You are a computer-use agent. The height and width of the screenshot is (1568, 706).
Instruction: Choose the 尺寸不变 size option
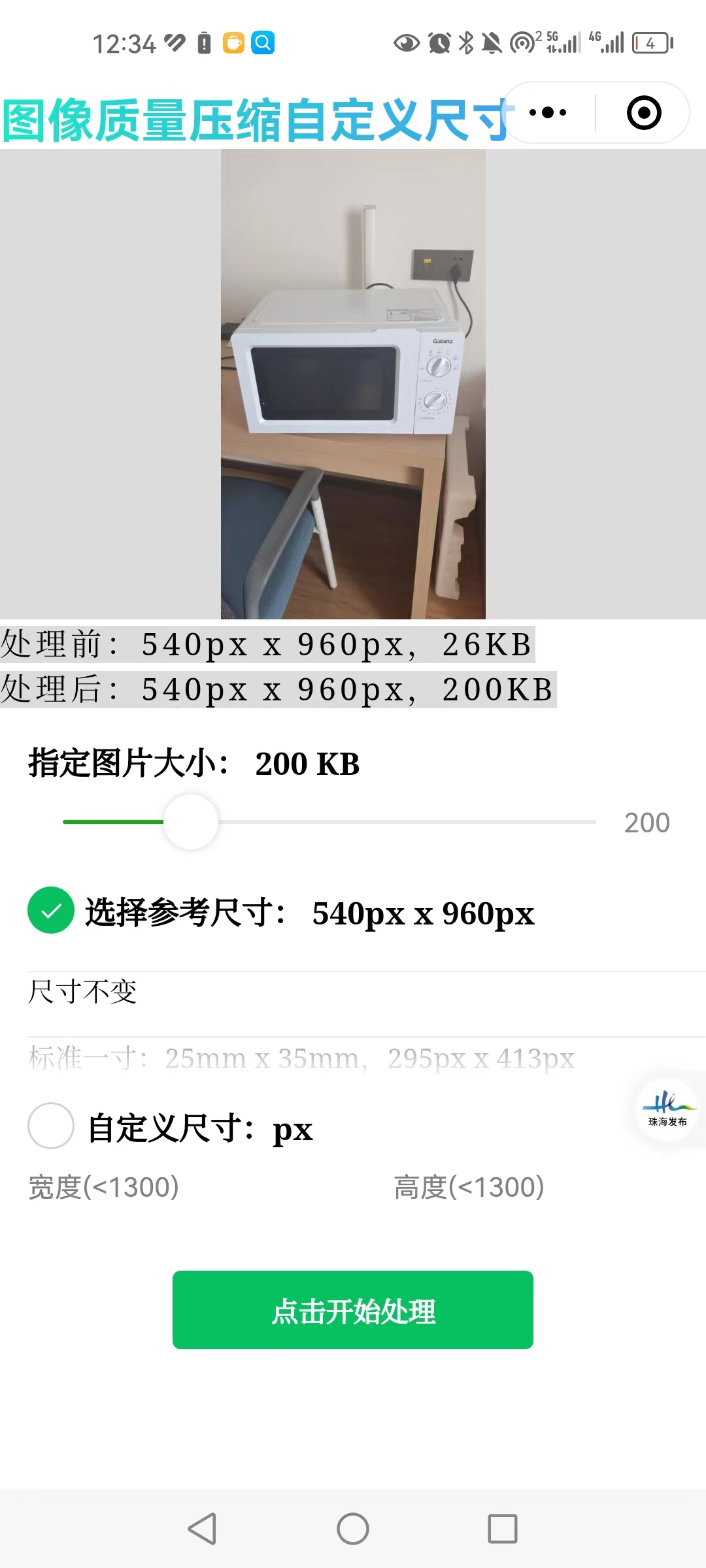[82, 992]
